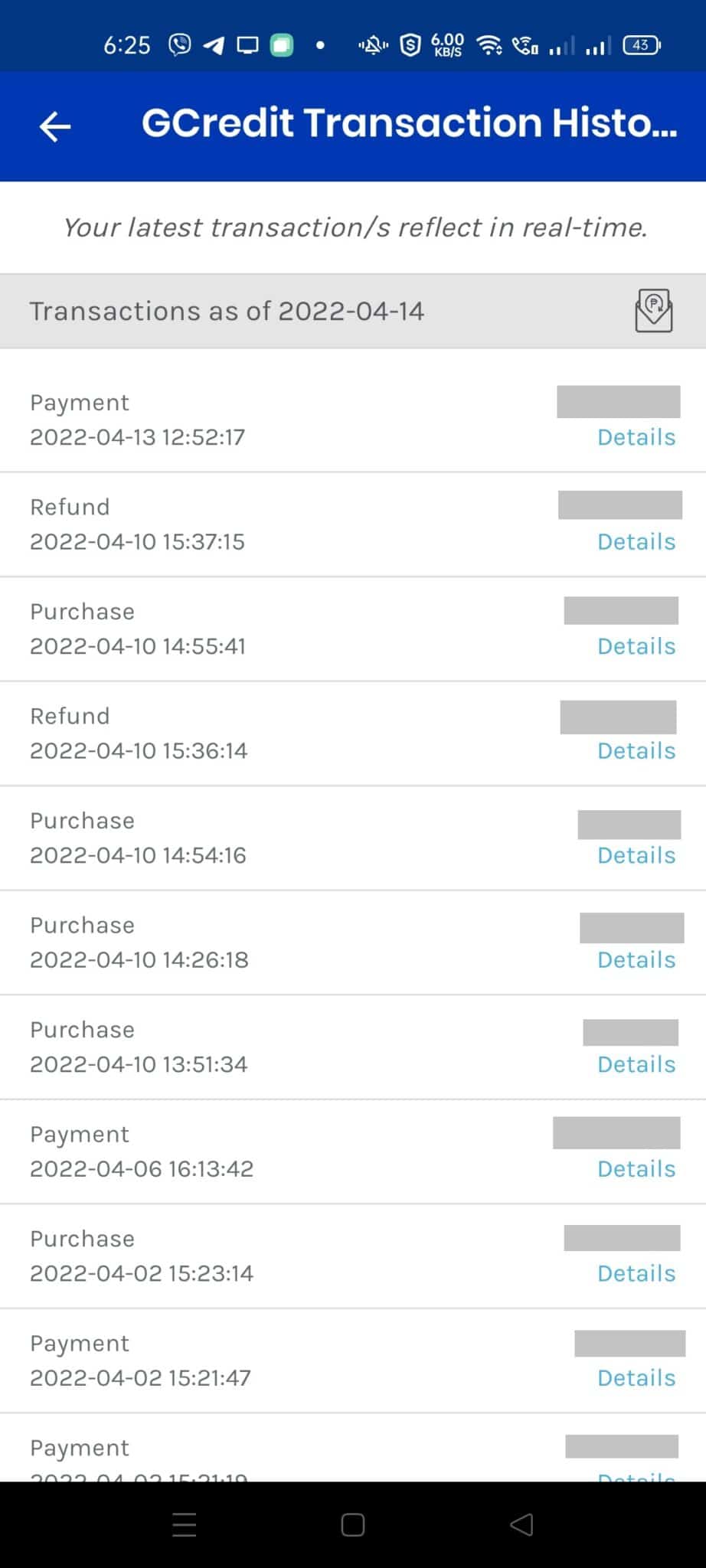View Details of the Purchase at 14:54:16

pyautogui.click(x=635, y=855)
